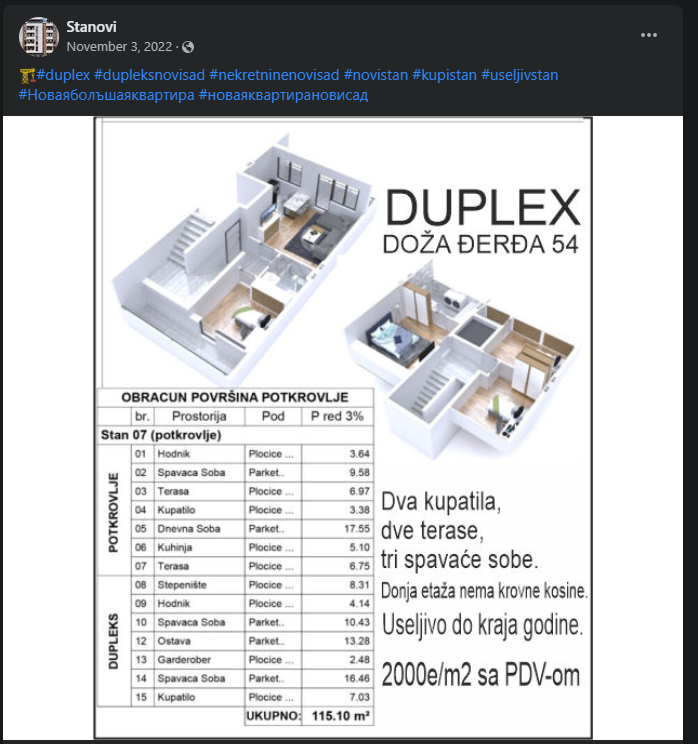Open the #kupistan hashtag
Viewport: 698px width, 744px height.
(x=444, y=75)
